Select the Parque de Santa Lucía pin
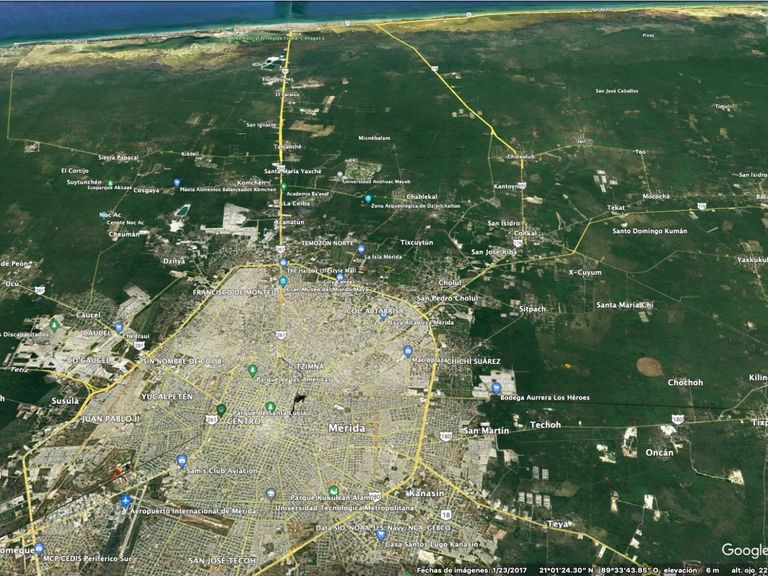The height and width of the screenshot is (576, 768). pos(270,406)
